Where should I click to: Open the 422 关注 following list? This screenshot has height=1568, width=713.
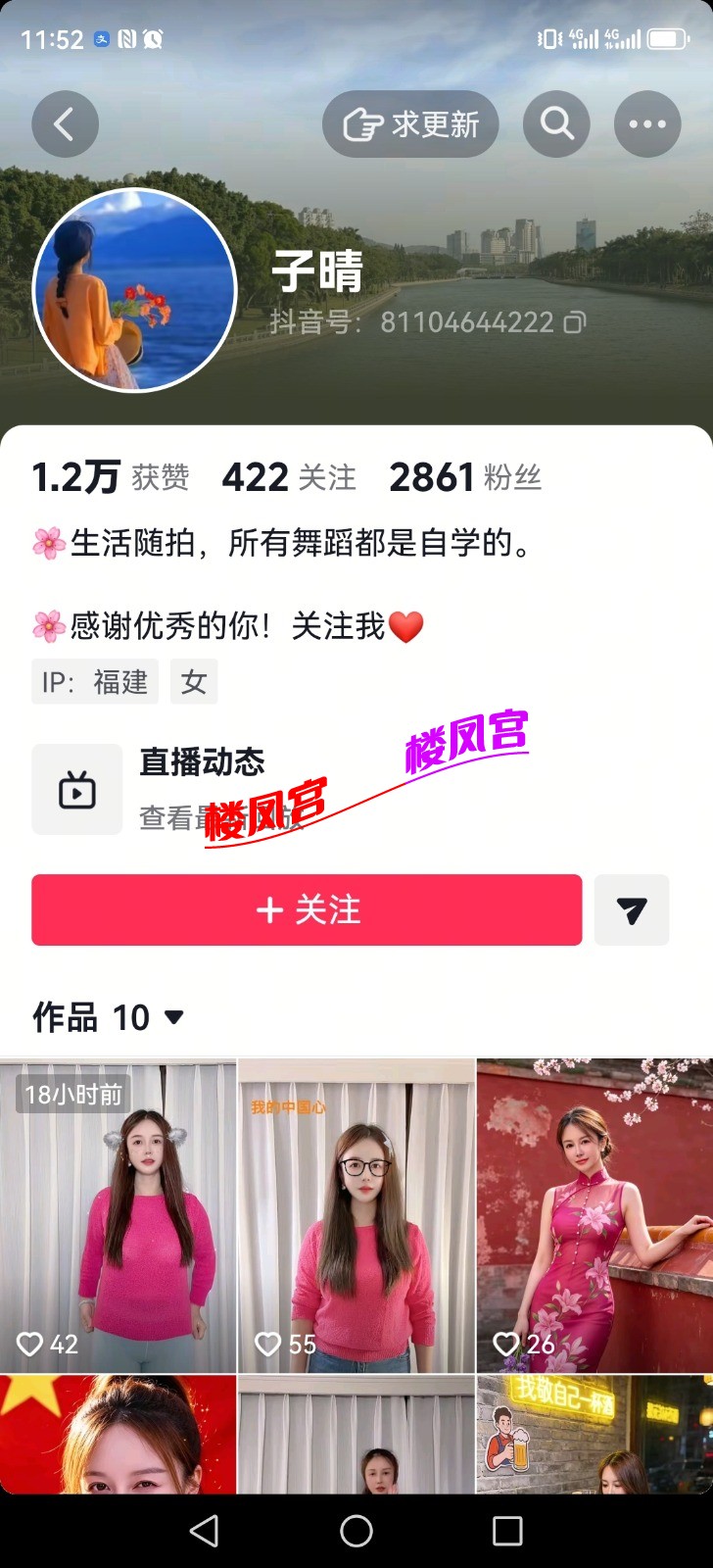pos(289,477)
